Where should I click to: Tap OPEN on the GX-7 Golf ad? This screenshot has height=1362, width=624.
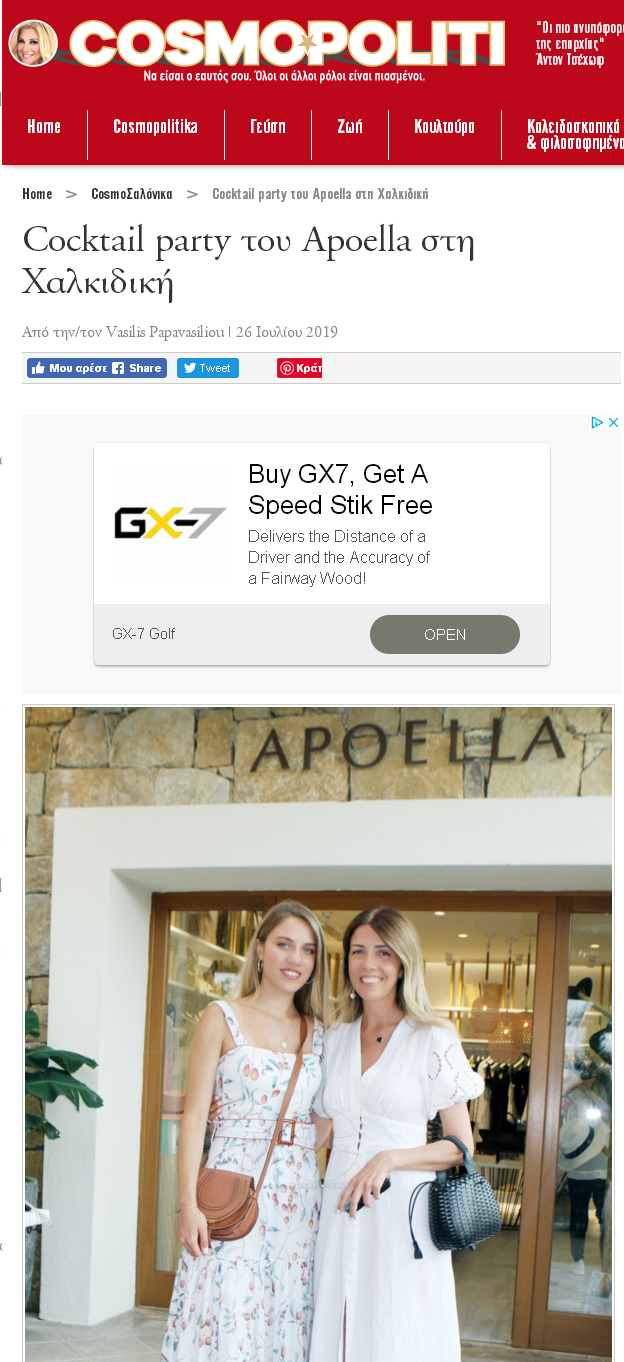[445, 635]
